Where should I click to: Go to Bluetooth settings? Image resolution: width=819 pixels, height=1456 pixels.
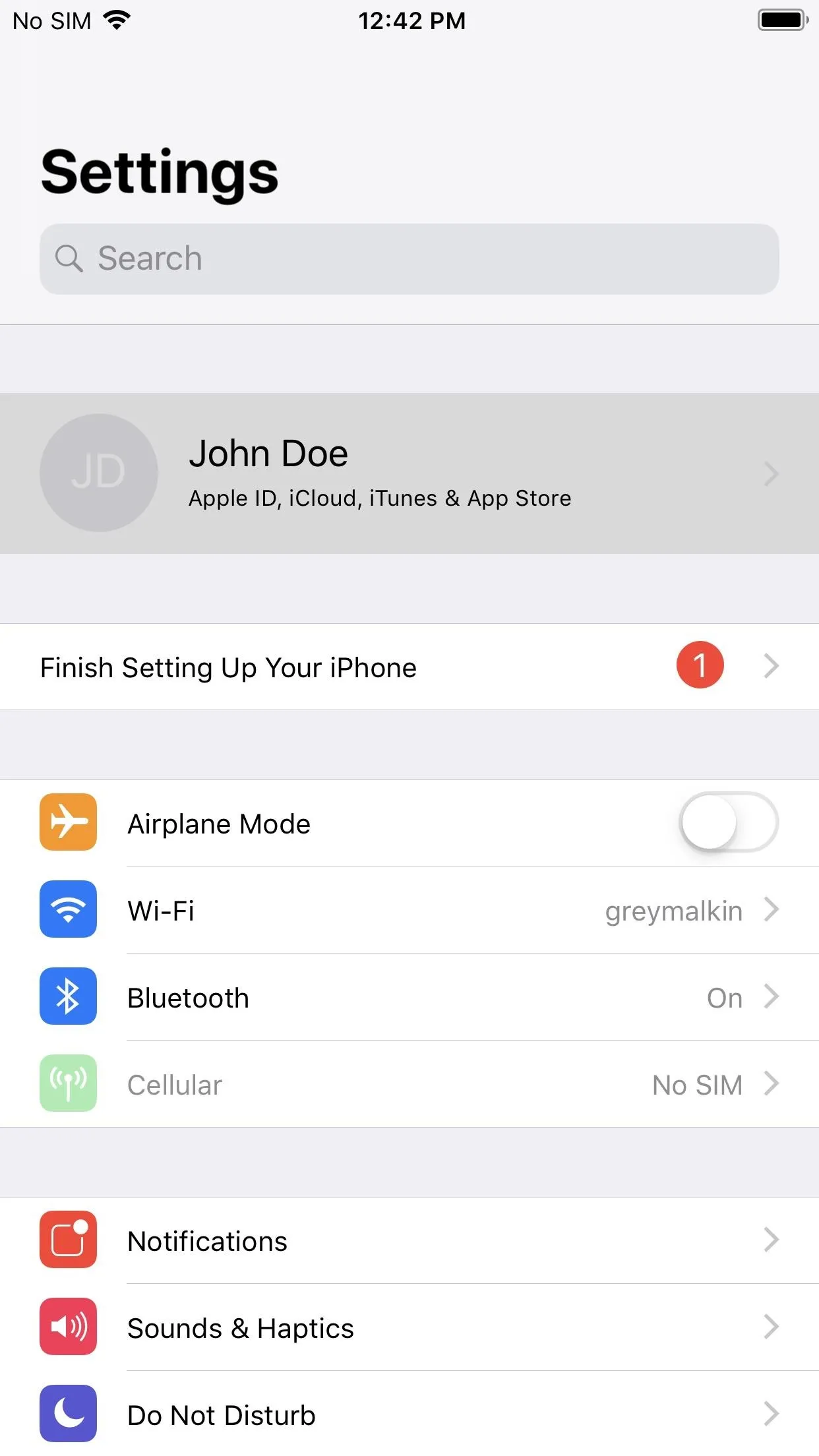coord(409,997)
